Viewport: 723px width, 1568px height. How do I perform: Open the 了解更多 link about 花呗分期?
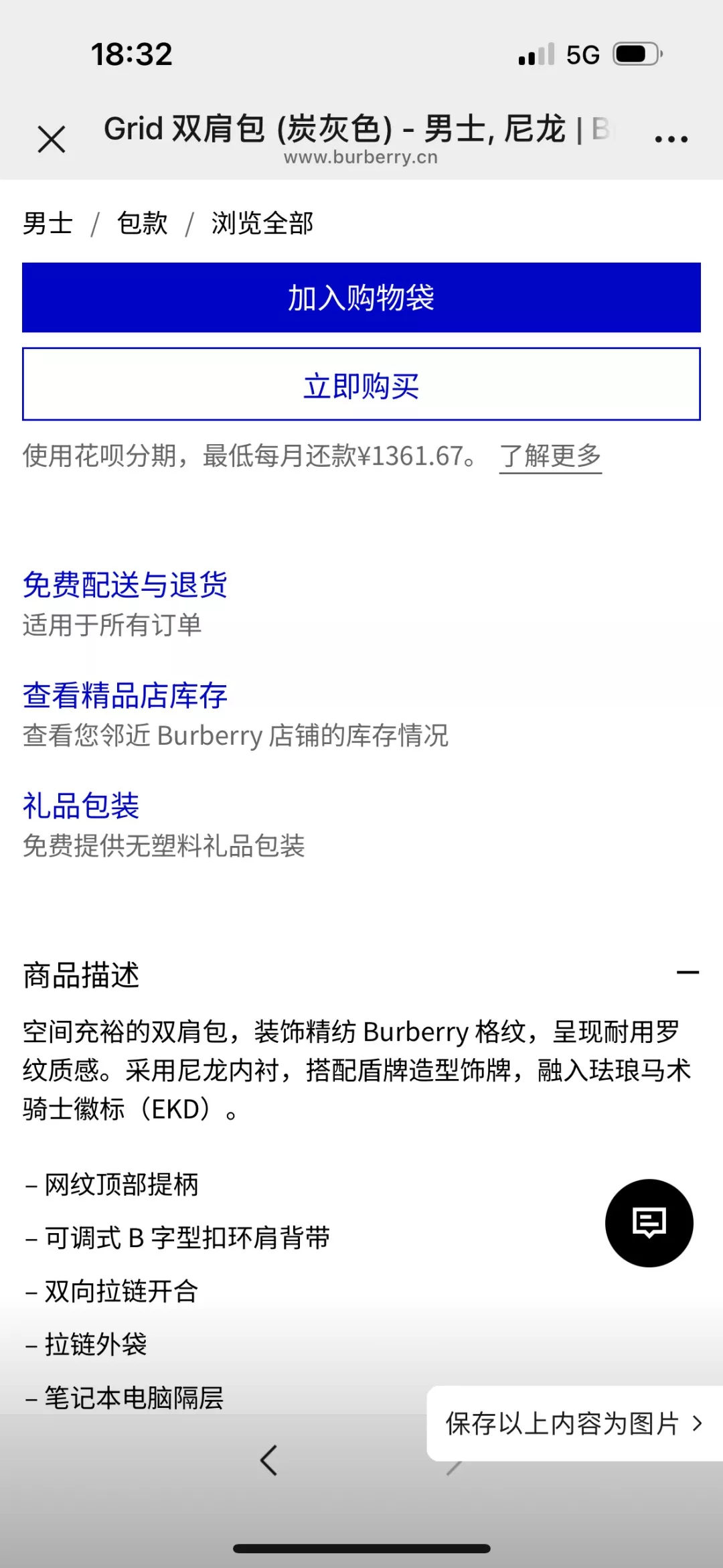point(550,456)
